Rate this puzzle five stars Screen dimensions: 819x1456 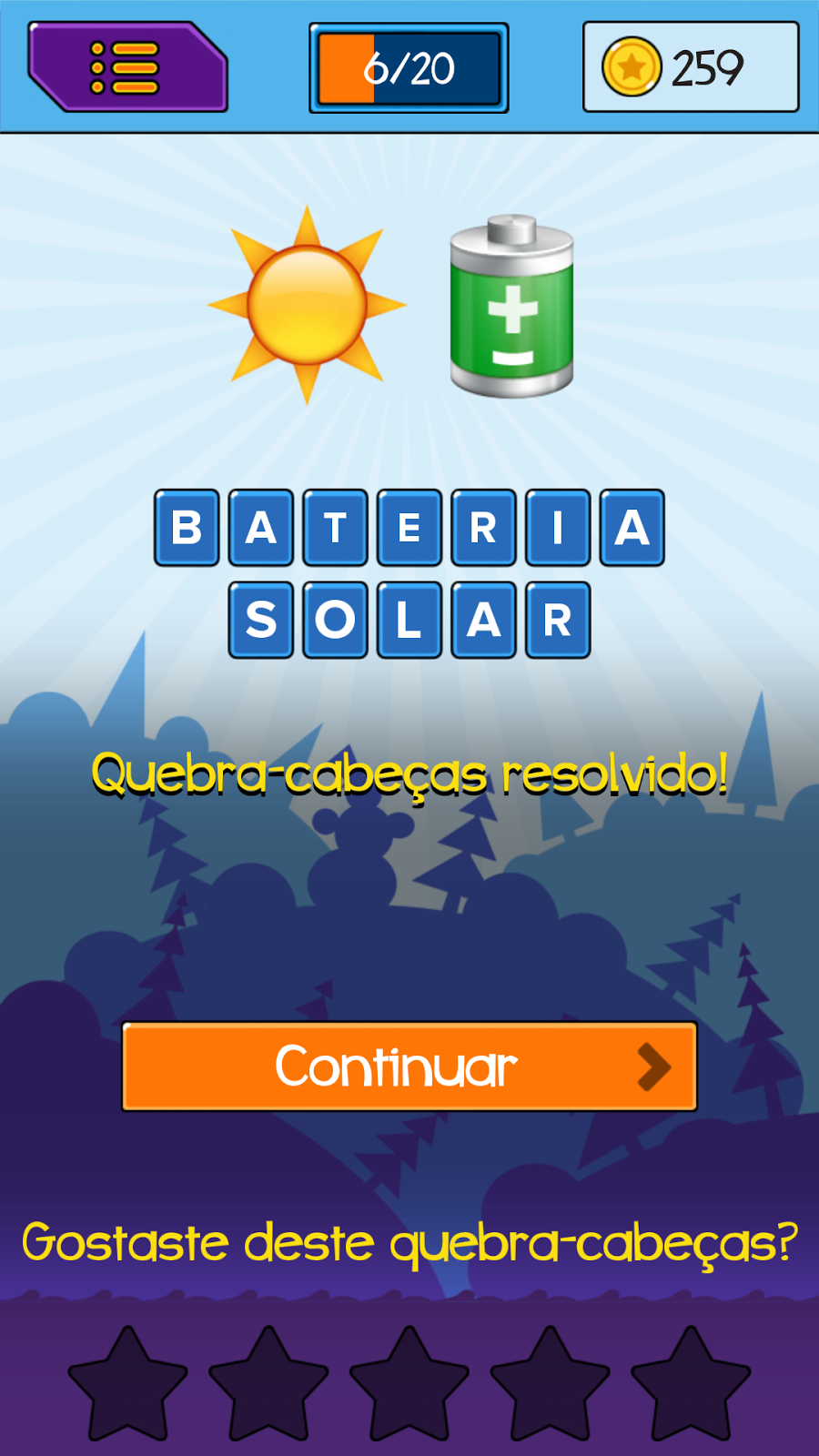pyautogui.click(x=691, y=1384)
